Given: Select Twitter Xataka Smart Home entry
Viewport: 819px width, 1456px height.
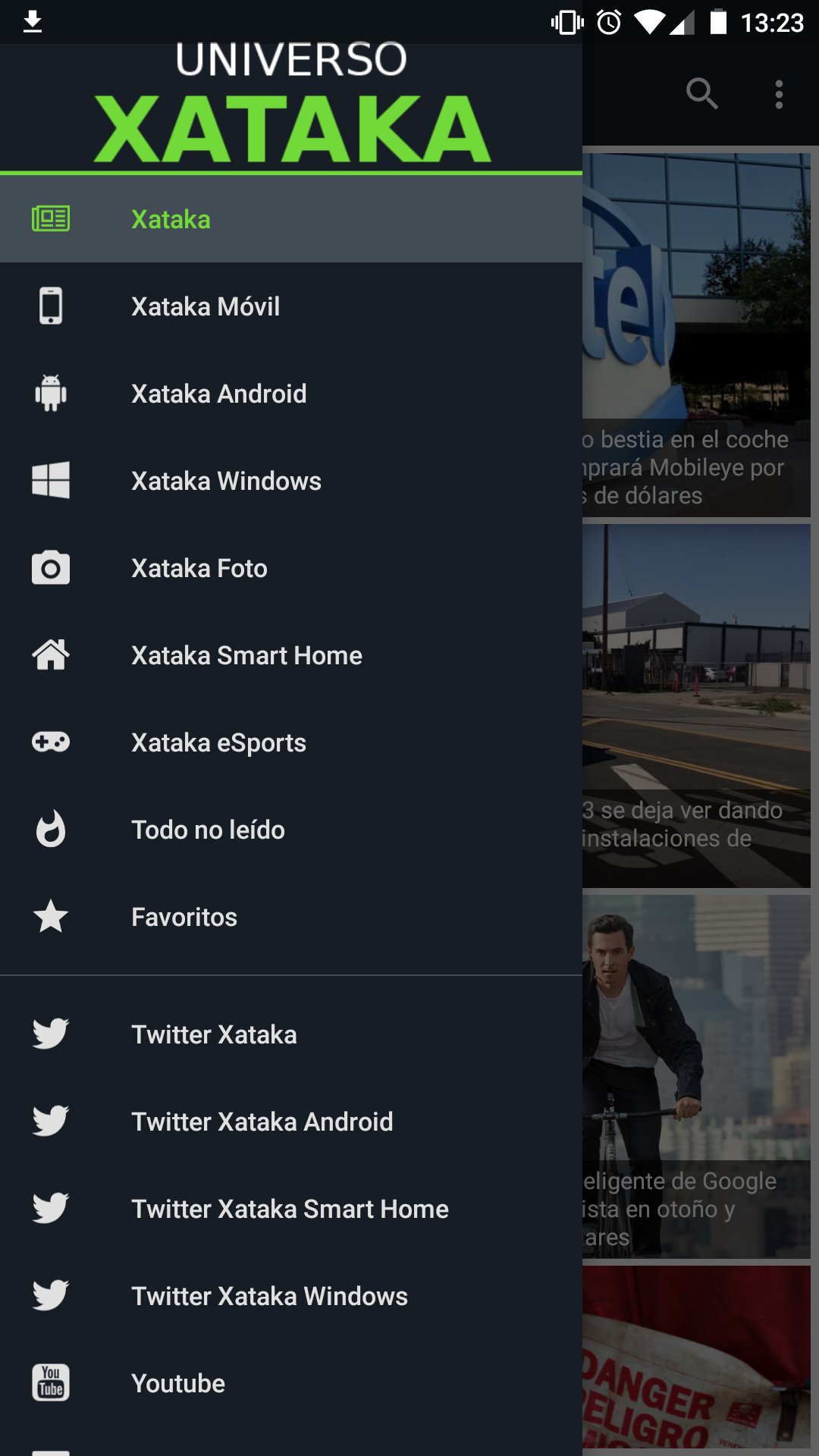Looking at the screenshot, I should [290, 1209].
